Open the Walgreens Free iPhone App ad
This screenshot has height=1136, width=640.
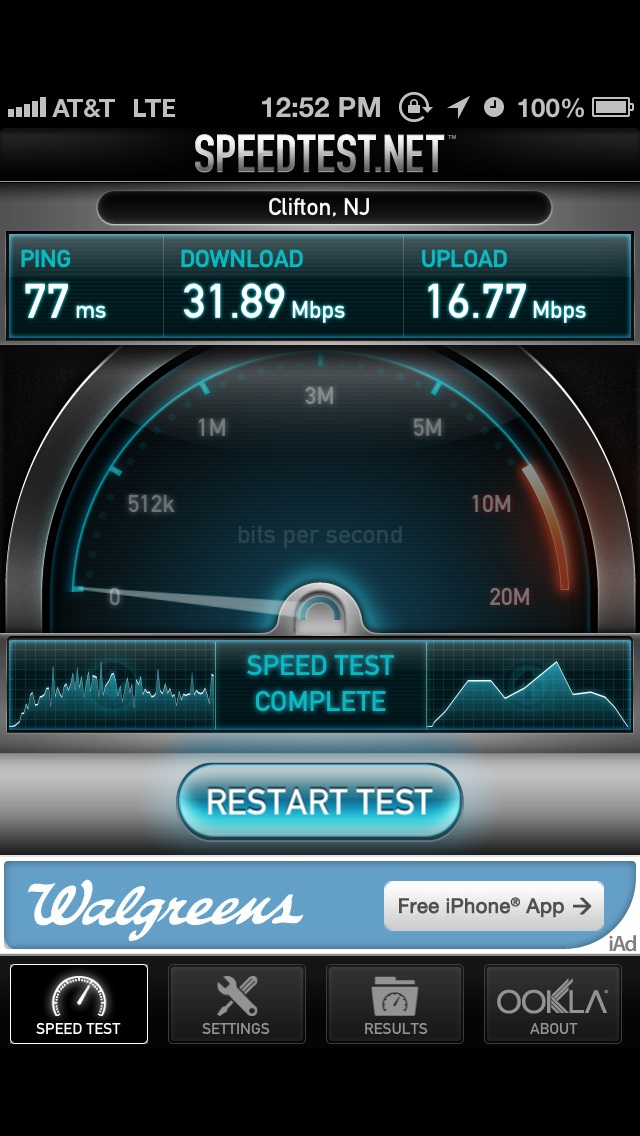coord(494,906)
